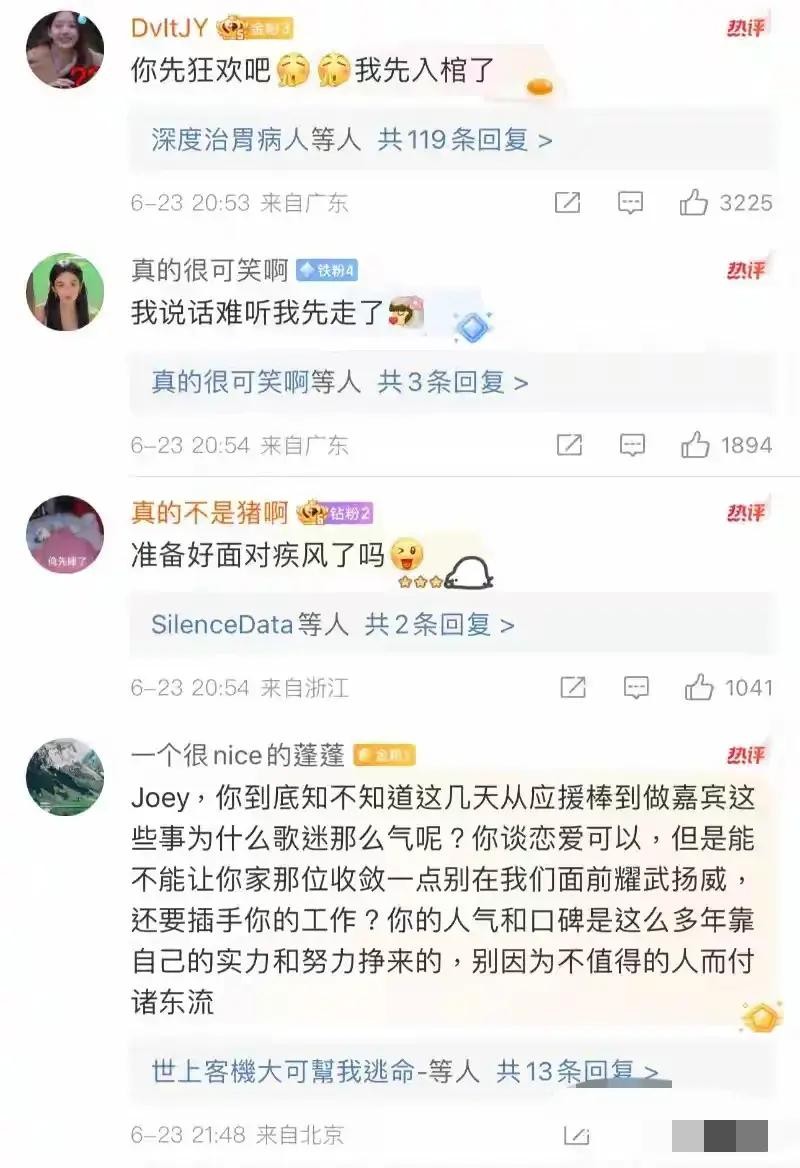Forward DvltJY's comment
The width and height of the screenshot is (800, 1168).
(x=567, y=203)
